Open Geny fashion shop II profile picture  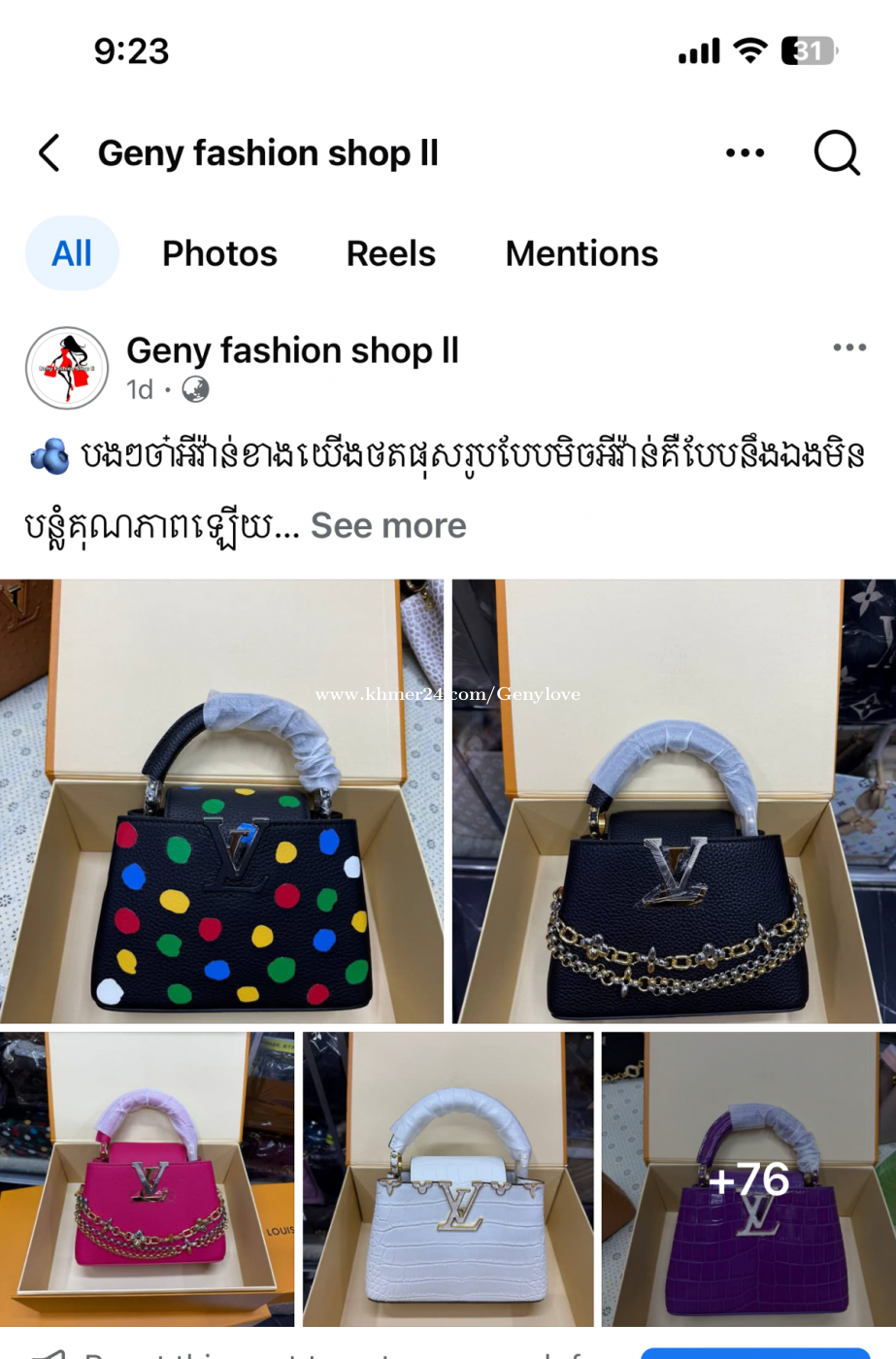click(x=67, y=369)
